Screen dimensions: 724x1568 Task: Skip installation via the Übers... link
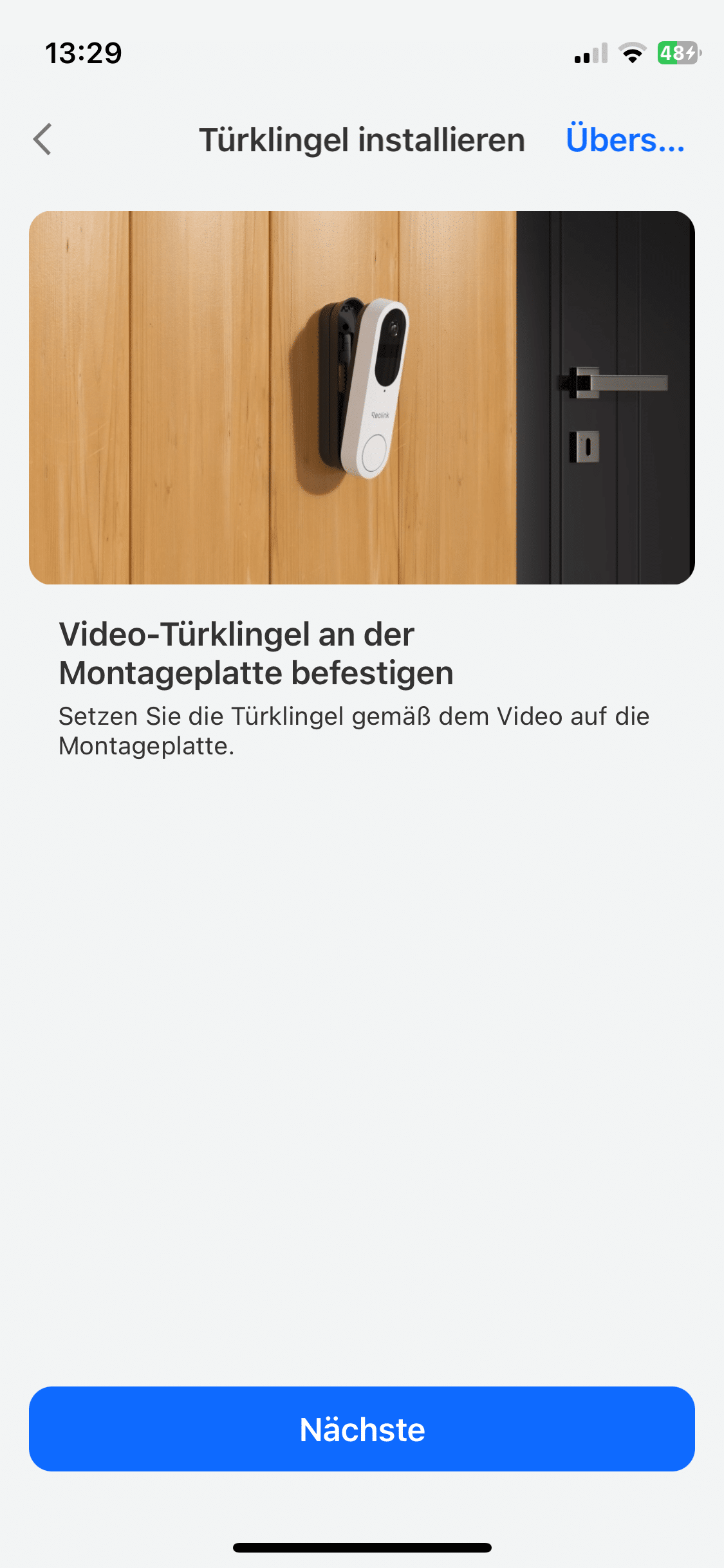(624, 140)
